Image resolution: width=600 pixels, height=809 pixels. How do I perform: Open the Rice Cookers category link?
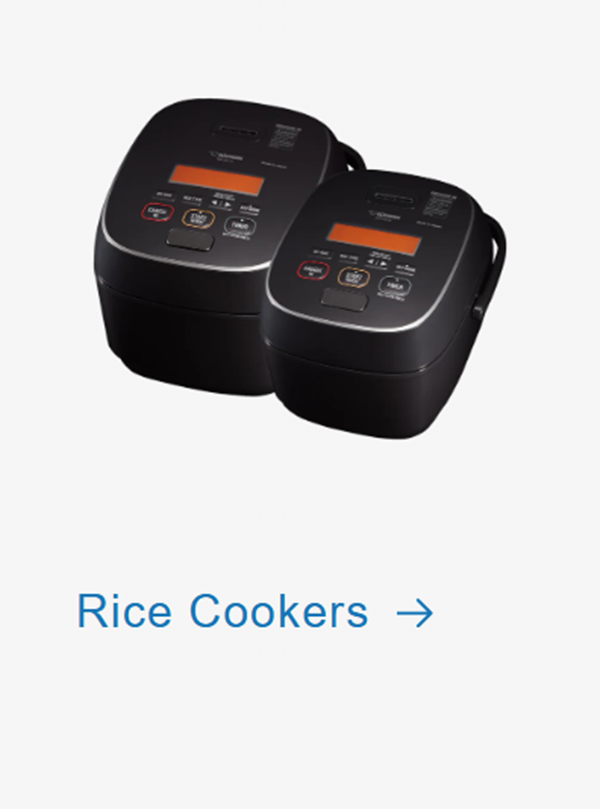[x=222, y=612]
